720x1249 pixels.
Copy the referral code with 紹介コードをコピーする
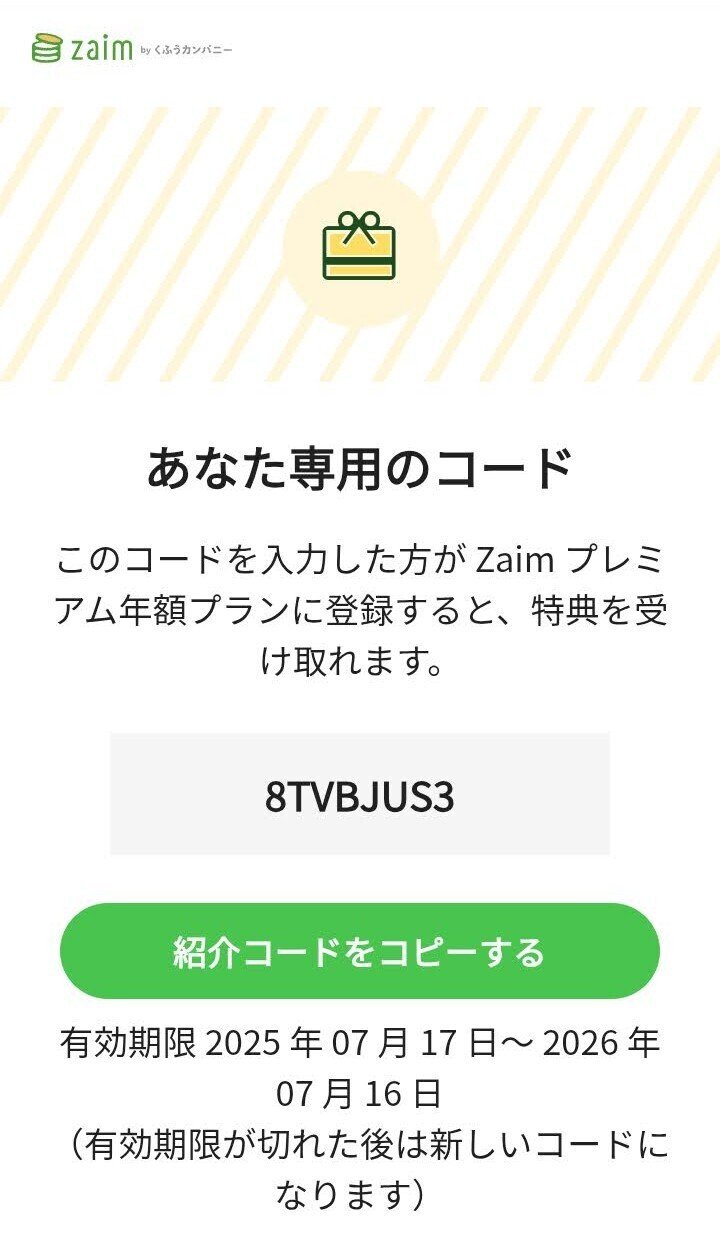tap(360, 951)
